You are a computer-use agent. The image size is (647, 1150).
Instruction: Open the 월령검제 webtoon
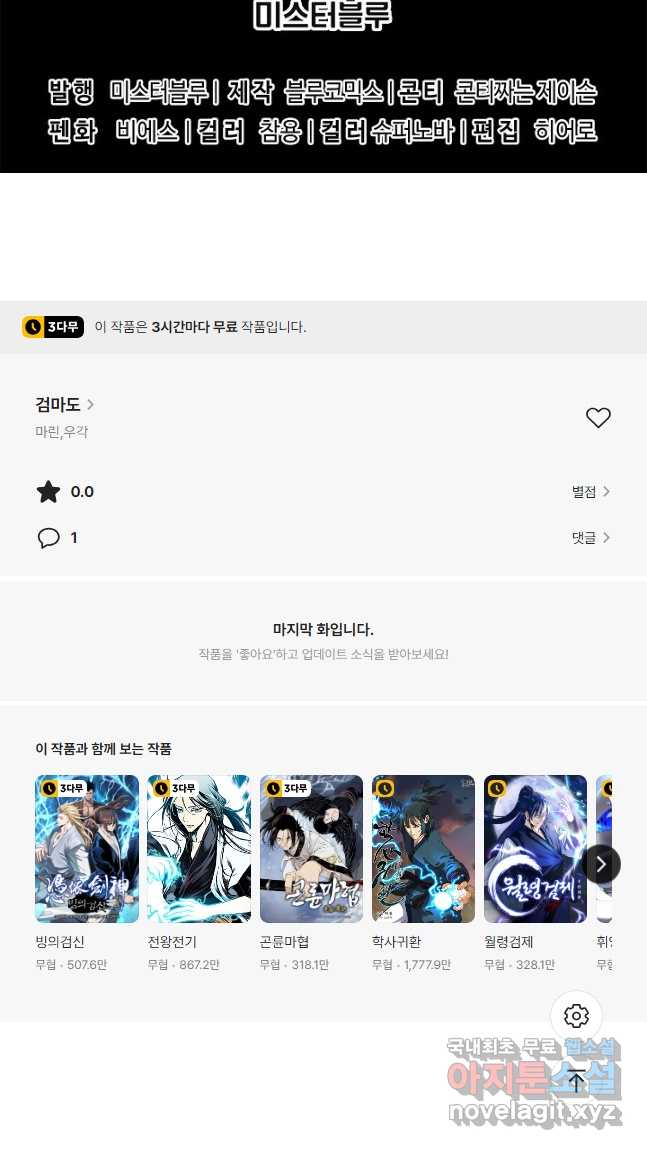point(535,849)
